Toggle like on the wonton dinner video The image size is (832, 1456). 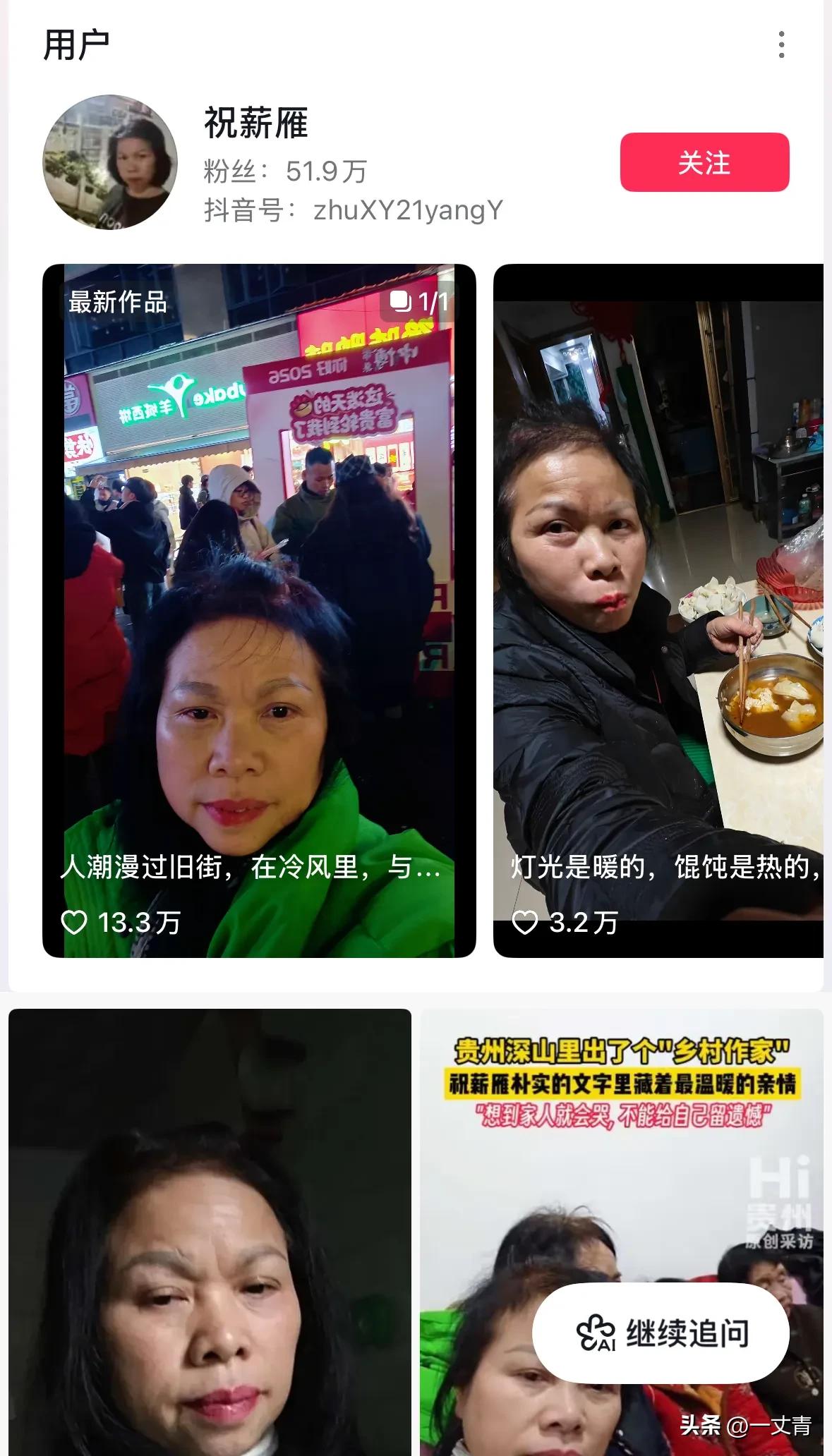tap(525, 921)
